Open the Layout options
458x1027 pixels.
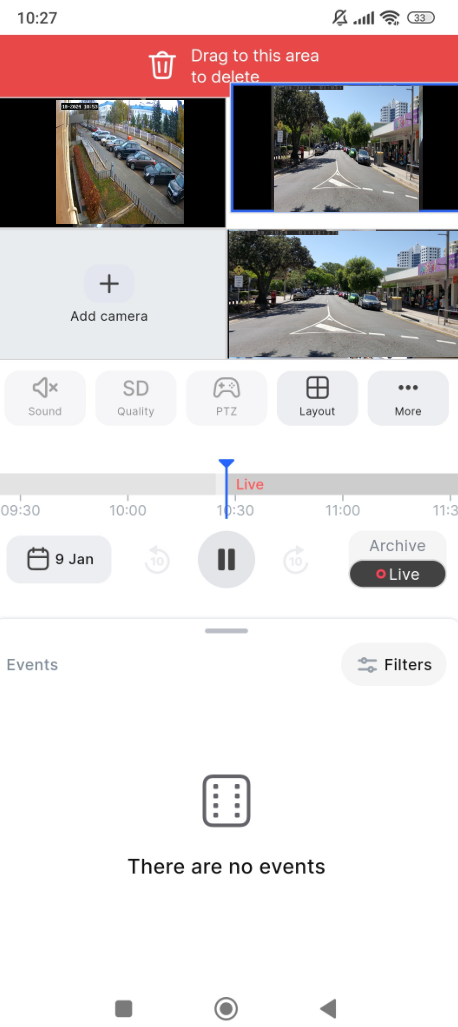[317, 398]
